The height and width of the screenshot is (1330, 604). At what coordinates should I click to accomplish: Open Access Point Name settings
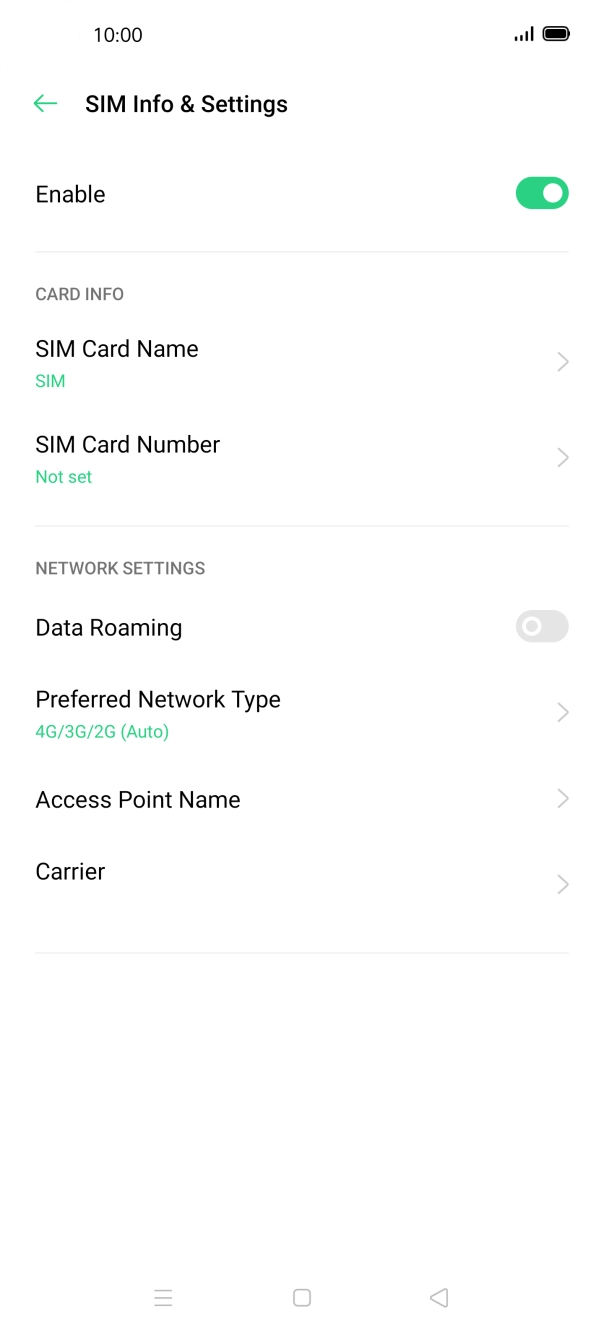(300, 799)
